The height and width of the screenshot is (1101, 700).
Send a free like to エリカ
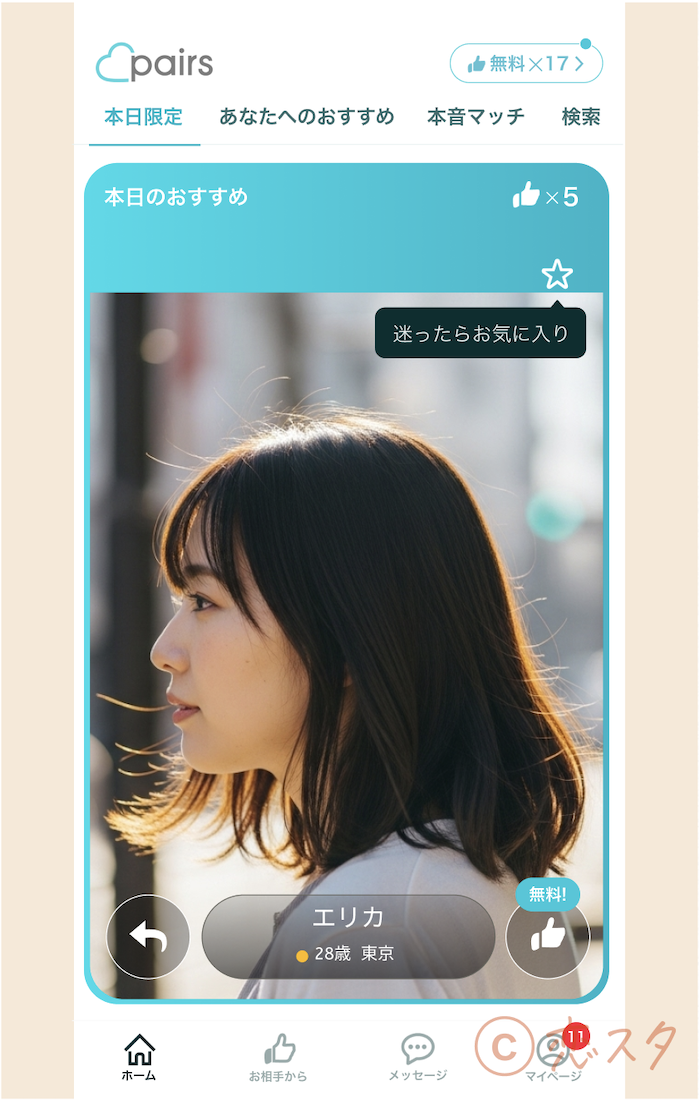pyautogui.click(x=547, y=936)
